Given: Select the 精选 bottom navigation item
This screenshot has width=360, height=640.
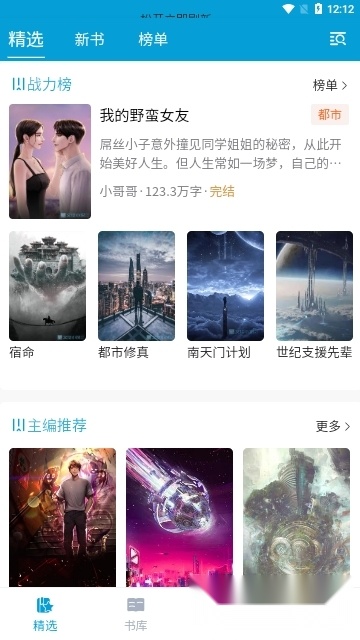Looking at the screenshot, I should coord(45,614).
